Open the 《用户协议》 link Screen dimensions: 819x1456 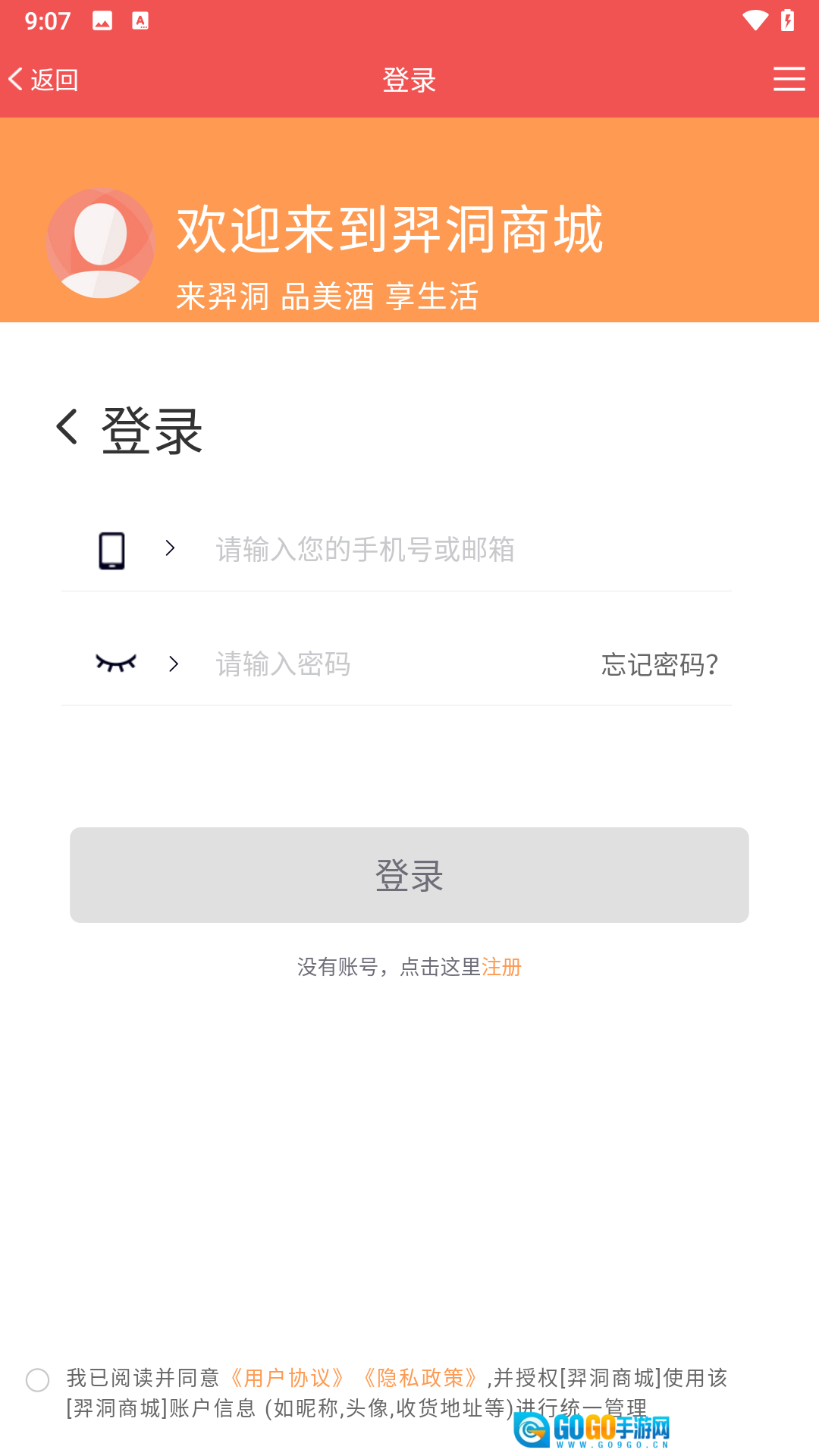(x=287, y=1378)
